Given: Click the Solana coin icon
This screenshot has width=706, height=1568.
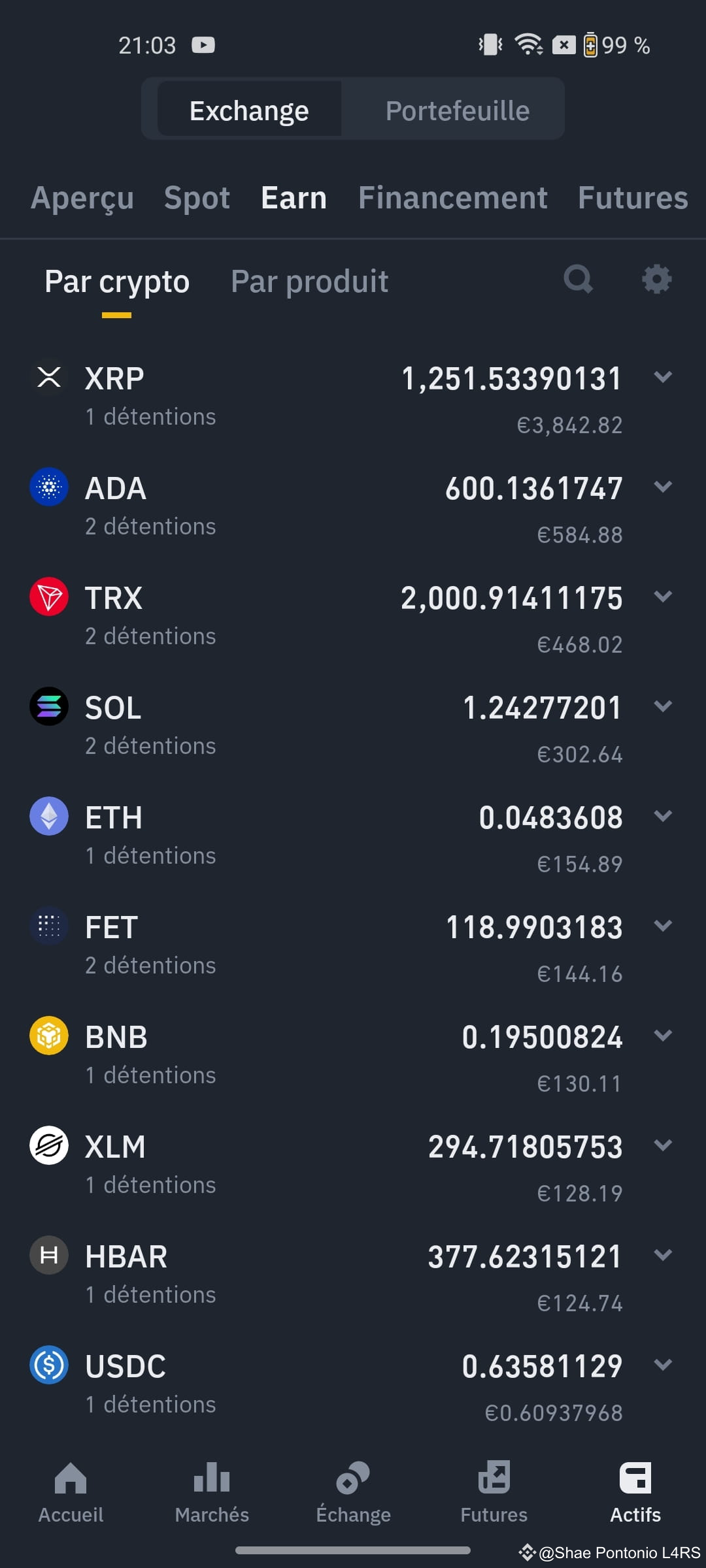Looking at the screenshot, I should coord(48,706).
